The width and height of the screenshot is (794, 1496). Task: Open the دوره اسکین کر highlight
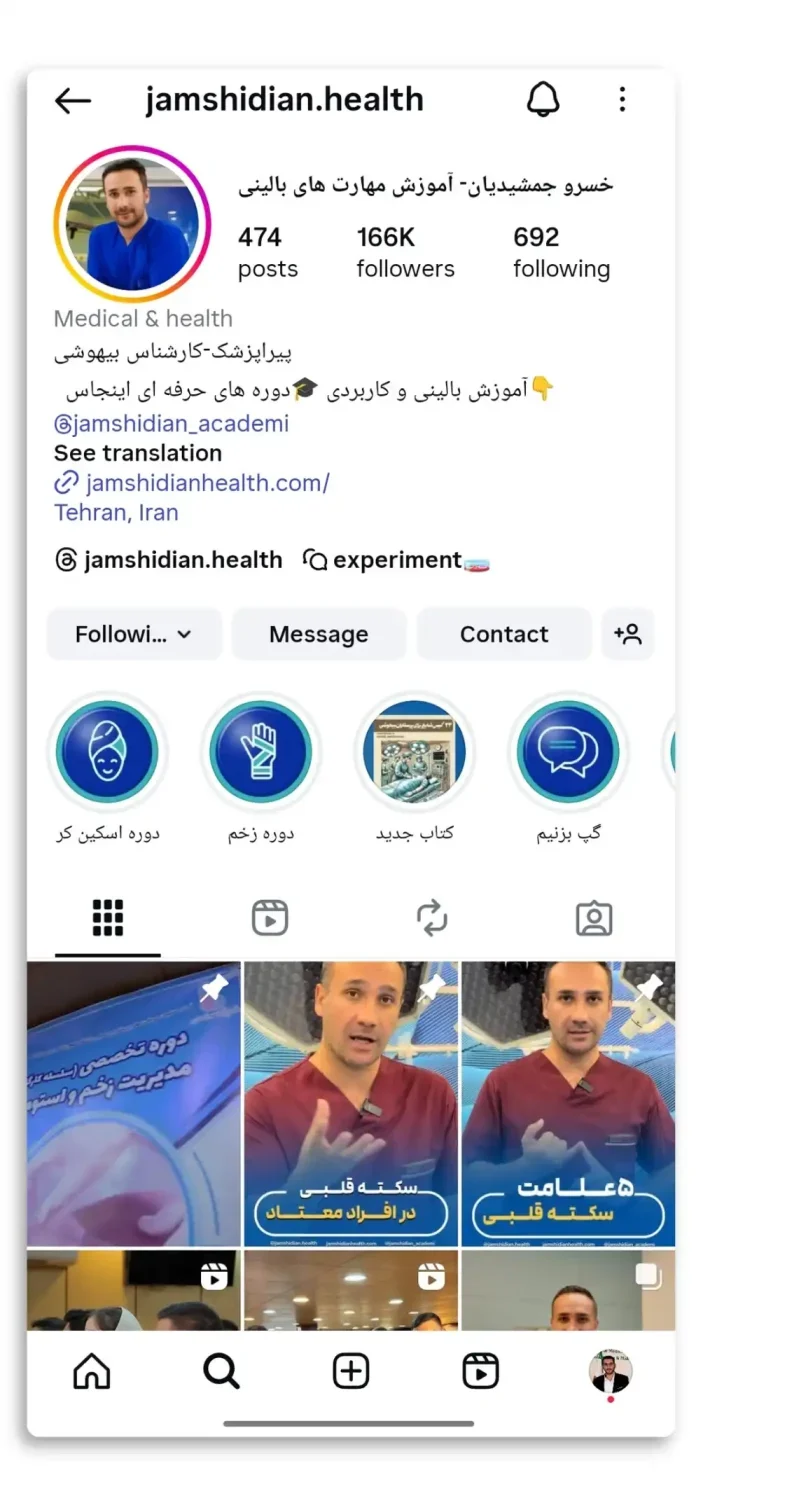(x=107, y=750)
